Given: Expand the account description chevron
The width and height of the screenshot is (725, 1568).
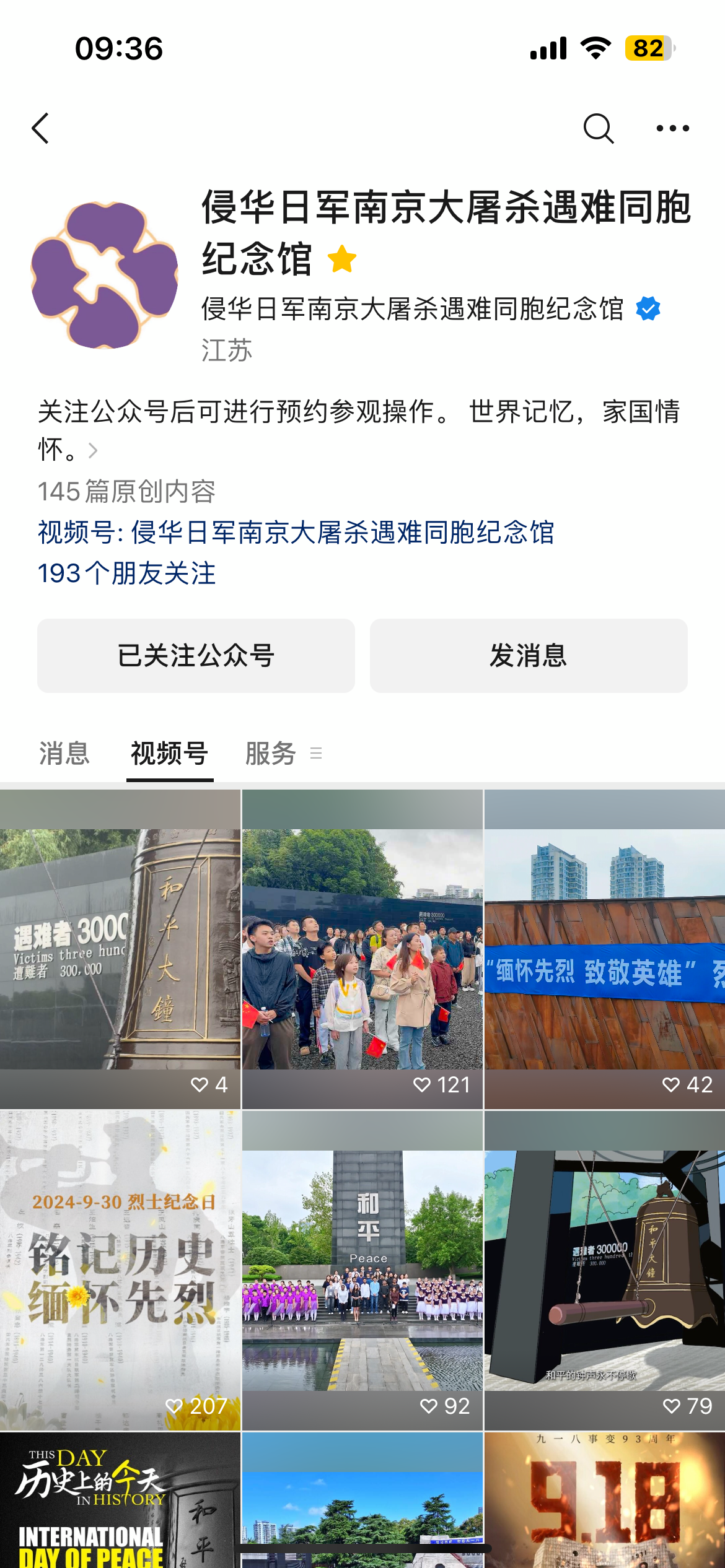Looking at the screenshot, I should tap(93, 450).
